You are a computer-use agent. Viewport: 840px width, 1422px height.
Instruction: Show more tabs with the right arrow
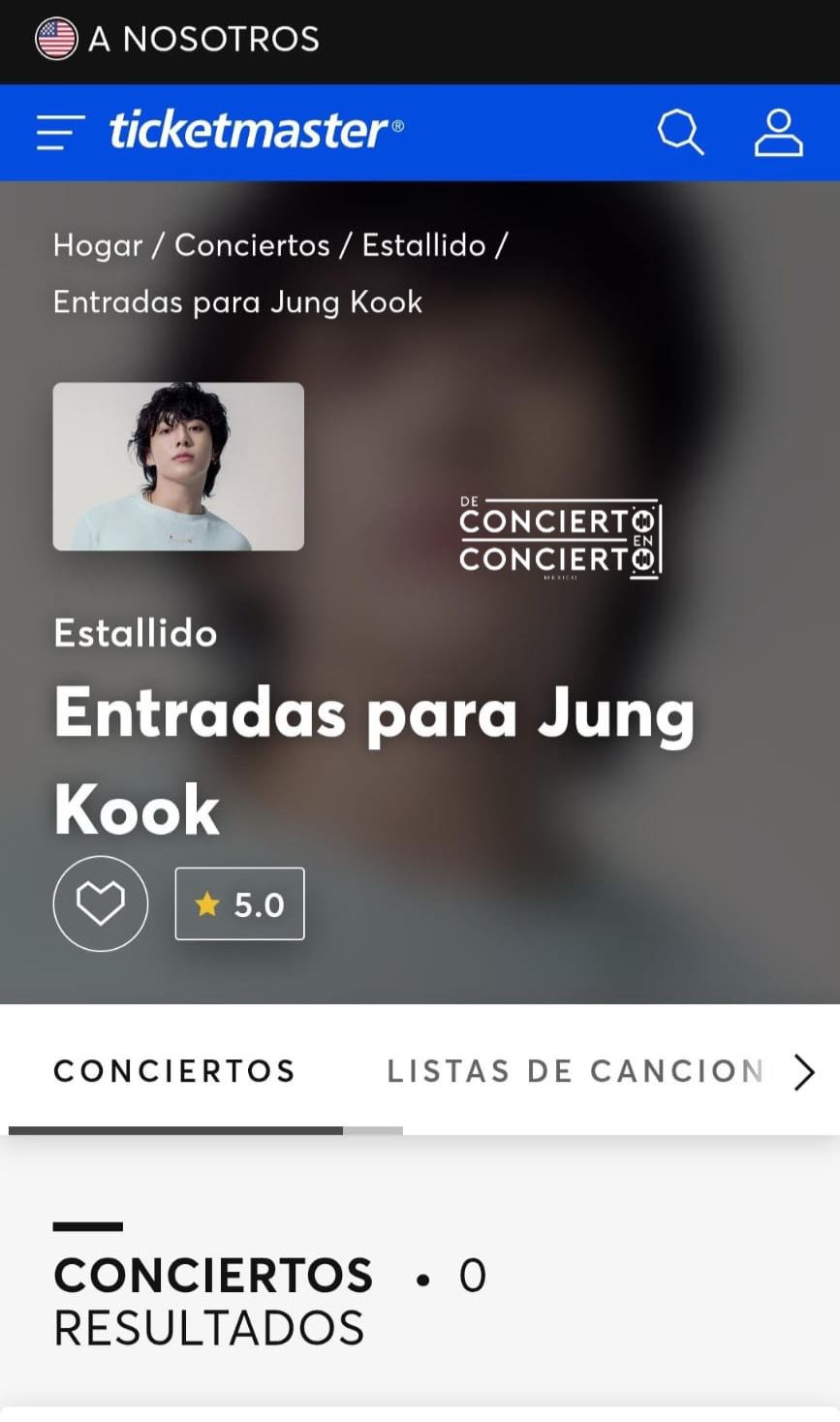click(x=804, y=1072)
